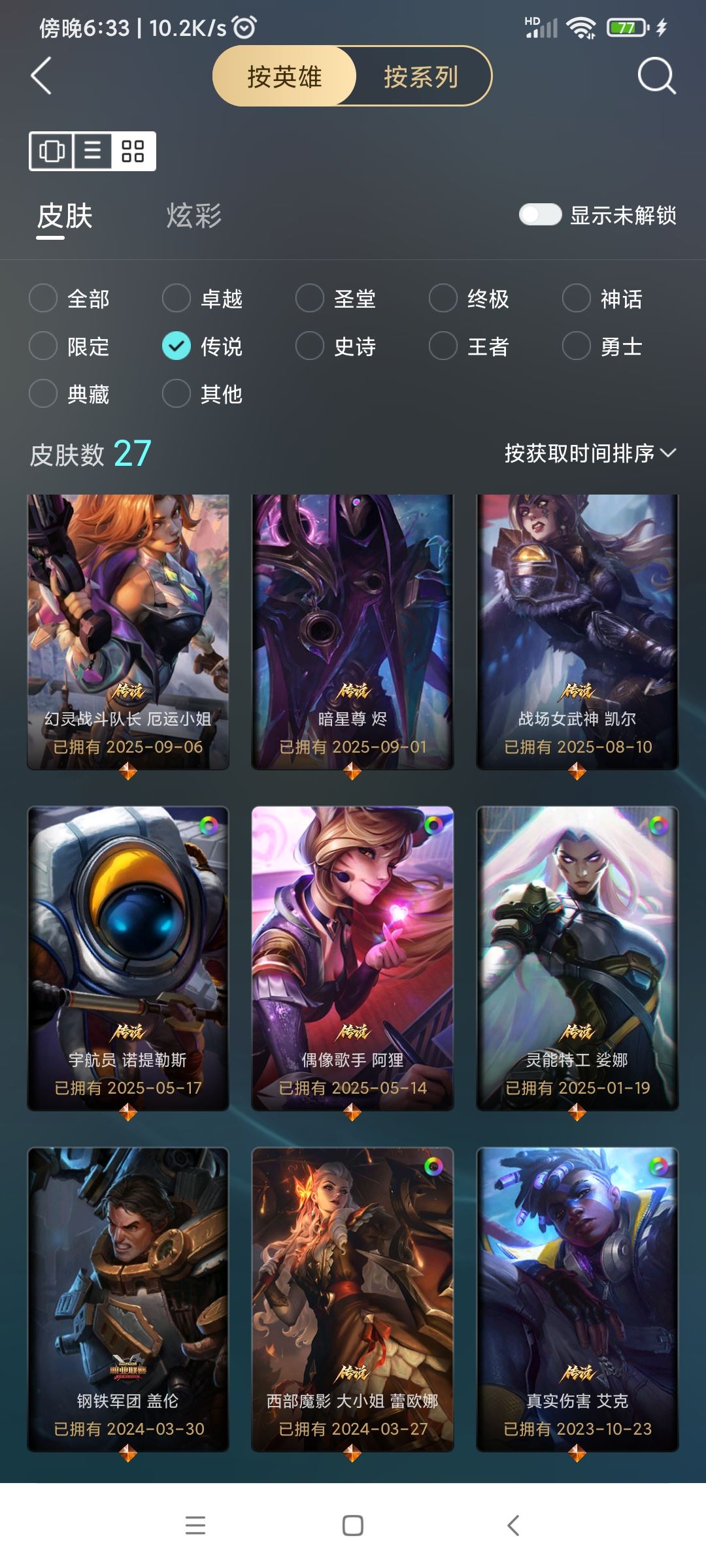
Task: Select the 典藏 filter
Action: click(x=44, y=394)
